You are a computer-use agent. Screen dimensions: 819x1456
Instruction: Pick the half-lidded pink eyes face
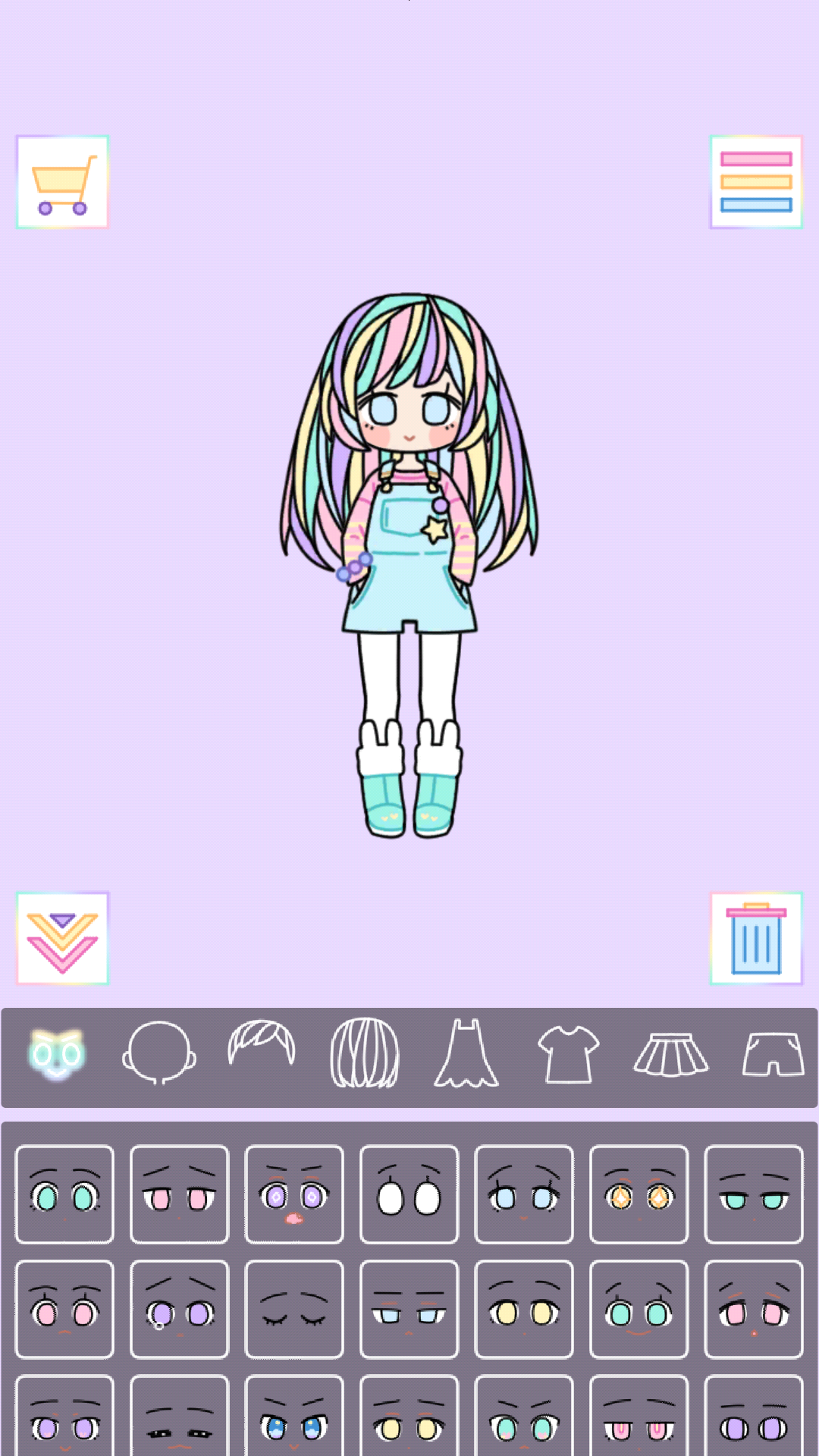179,1194
